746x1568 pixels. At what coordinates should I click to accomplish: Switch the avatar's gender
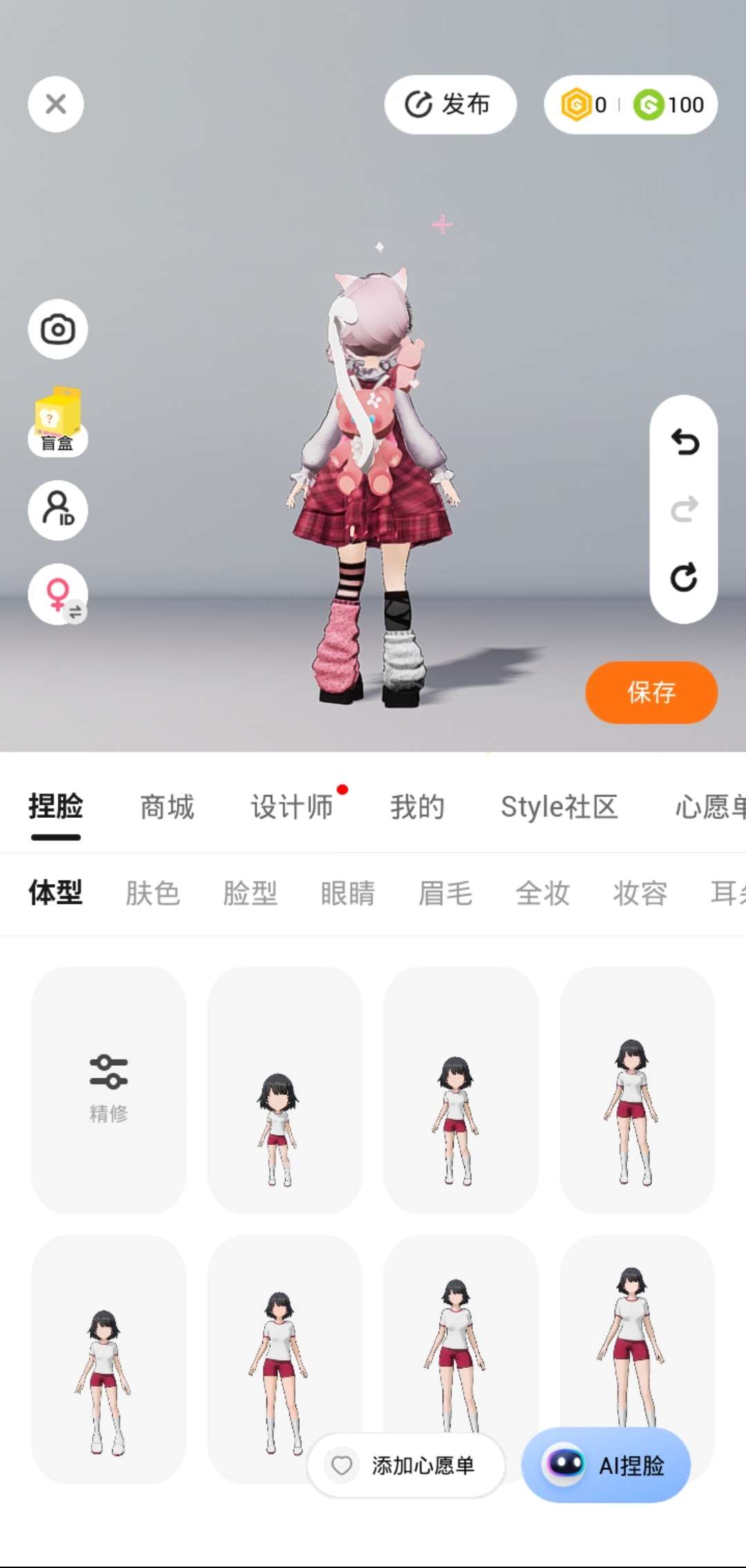tap(58, 595)
